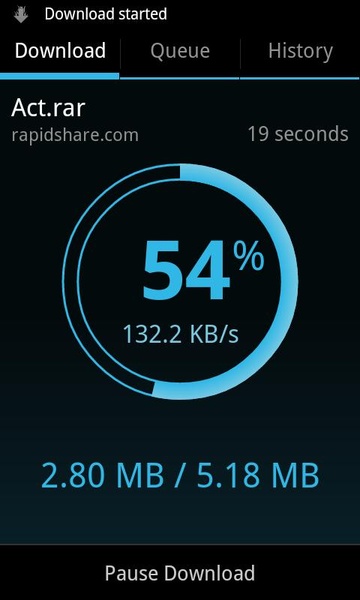Select the Download tab
This screenshot has height=600, width=360.
pos(60,51)
